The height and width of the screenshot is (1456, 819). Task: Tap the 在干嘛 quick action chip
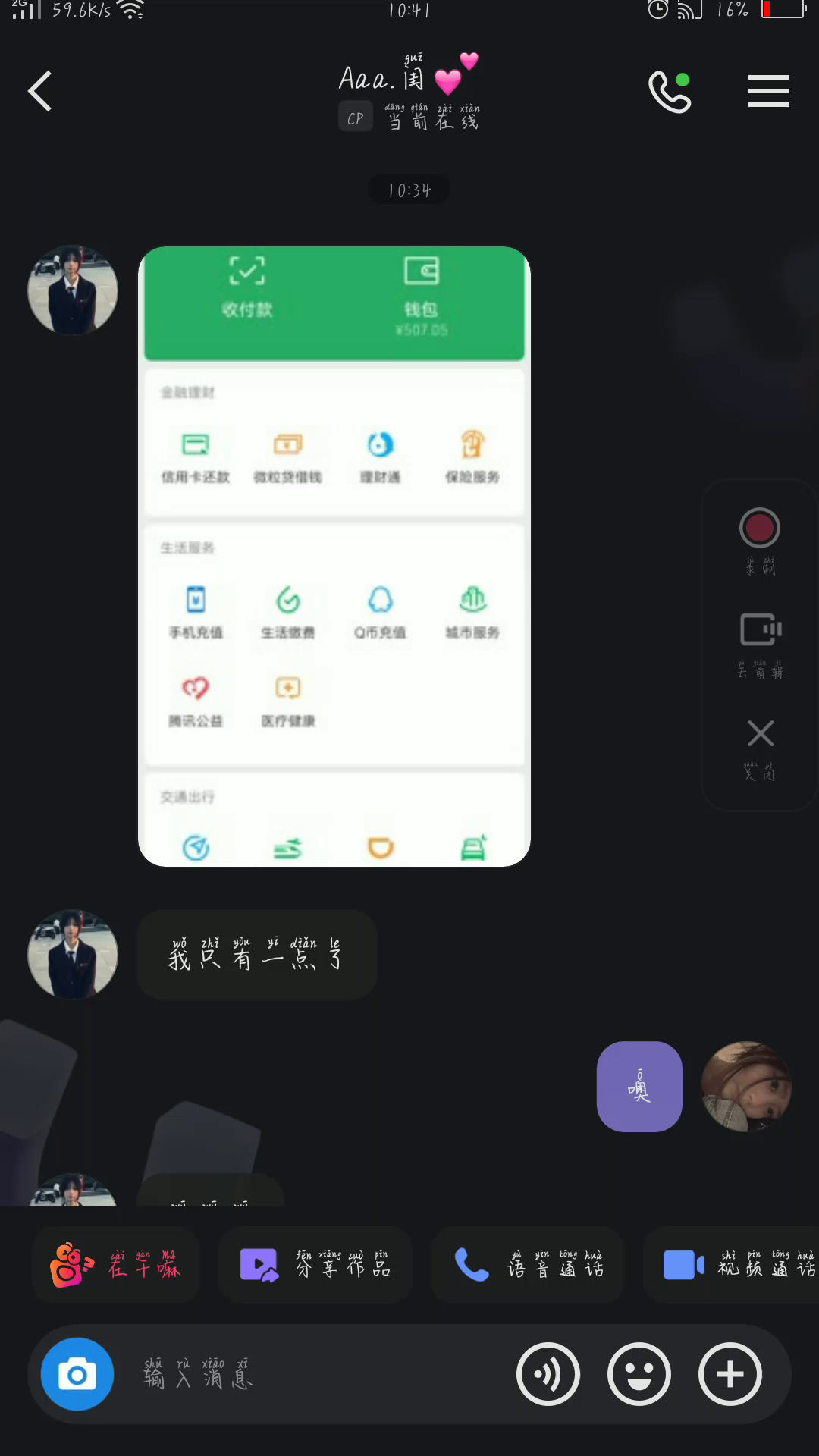(x=116, y=1265)
